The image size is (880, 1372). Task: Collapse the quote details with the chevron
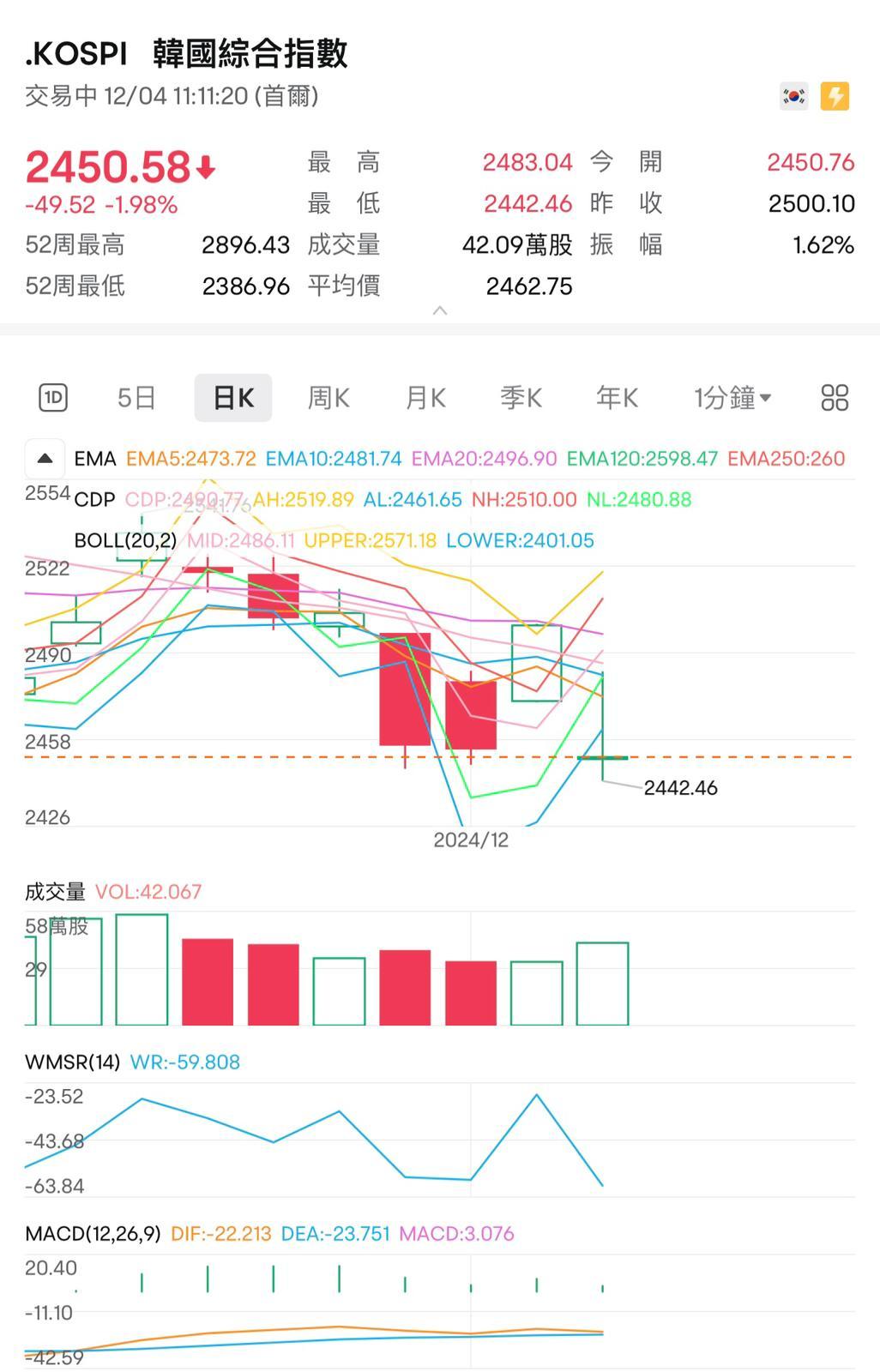tap(440, 310)
